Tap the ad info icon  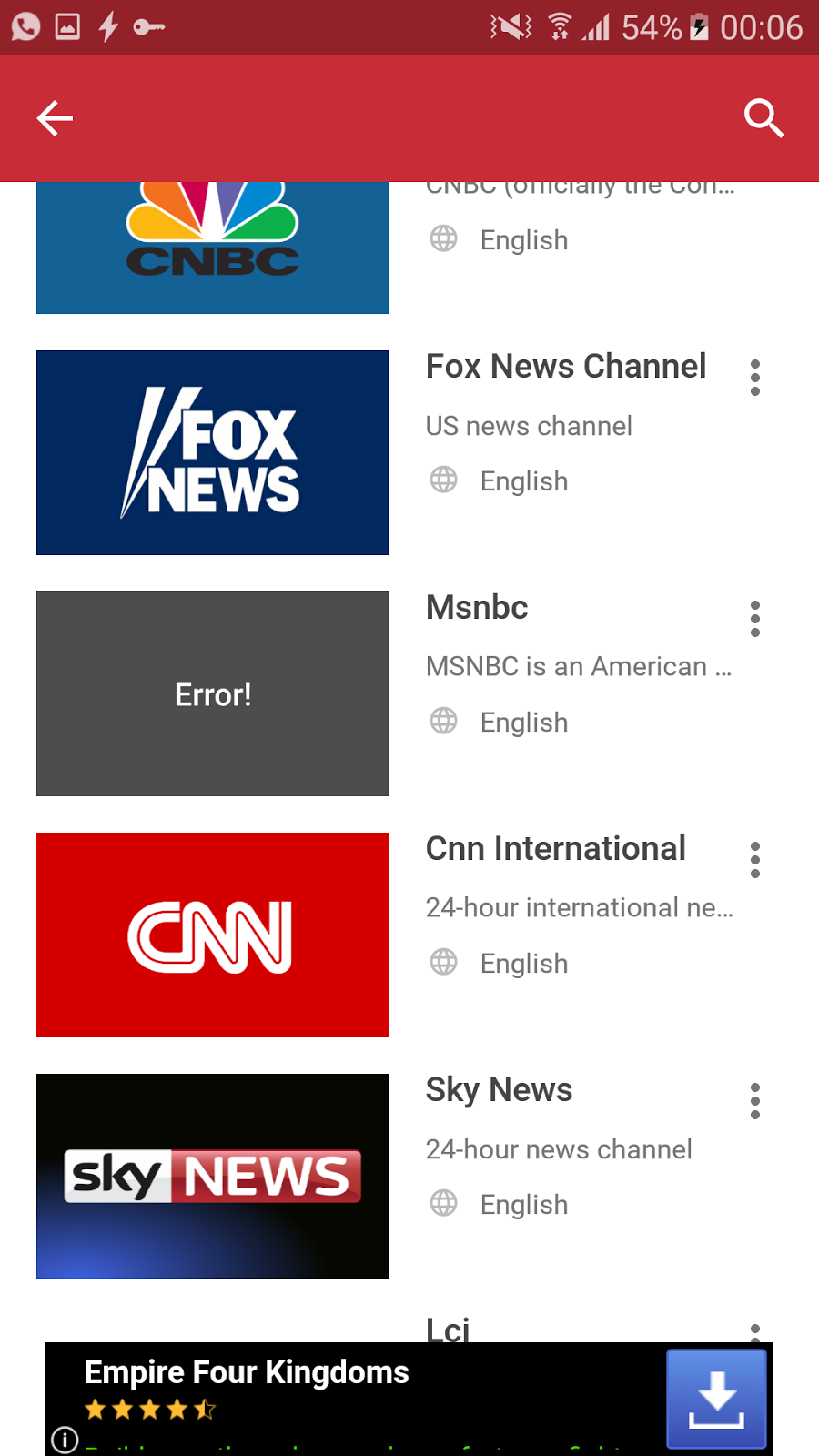coord(65,1440)
